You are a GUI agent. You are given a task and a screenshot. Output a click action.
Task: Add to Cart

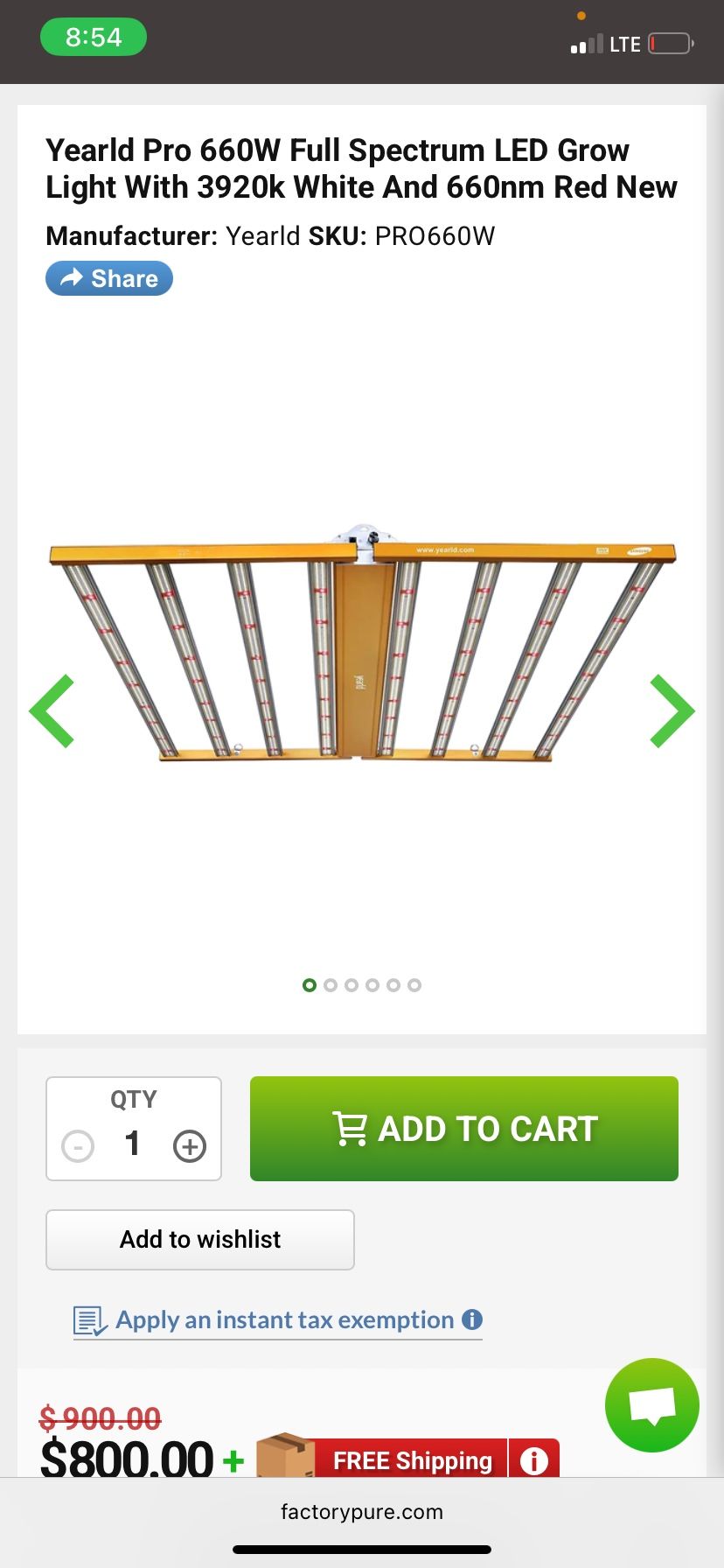tap(463, 1129)
